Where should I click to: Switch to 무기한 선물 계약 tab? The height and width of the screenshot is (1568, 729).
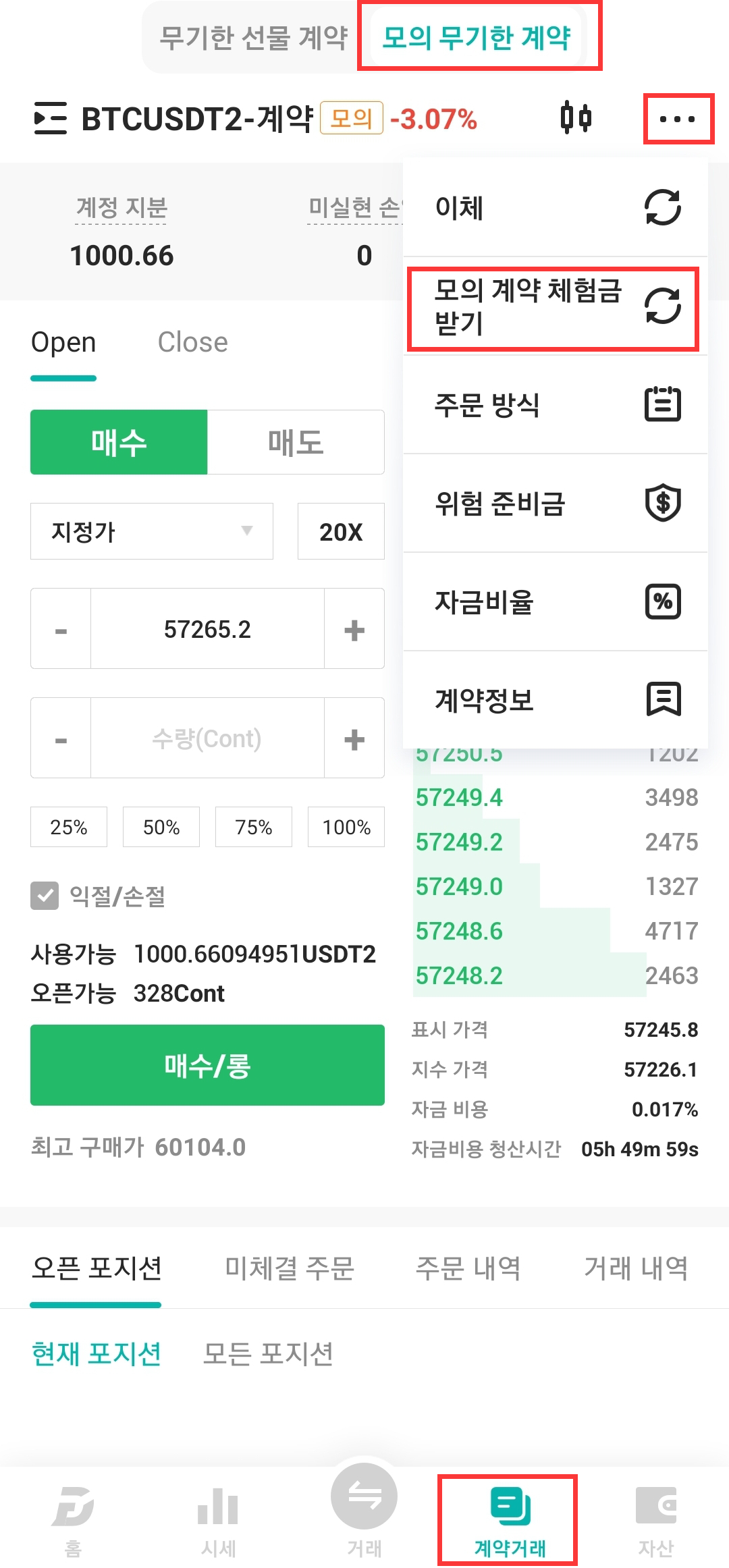pos(253,38)
